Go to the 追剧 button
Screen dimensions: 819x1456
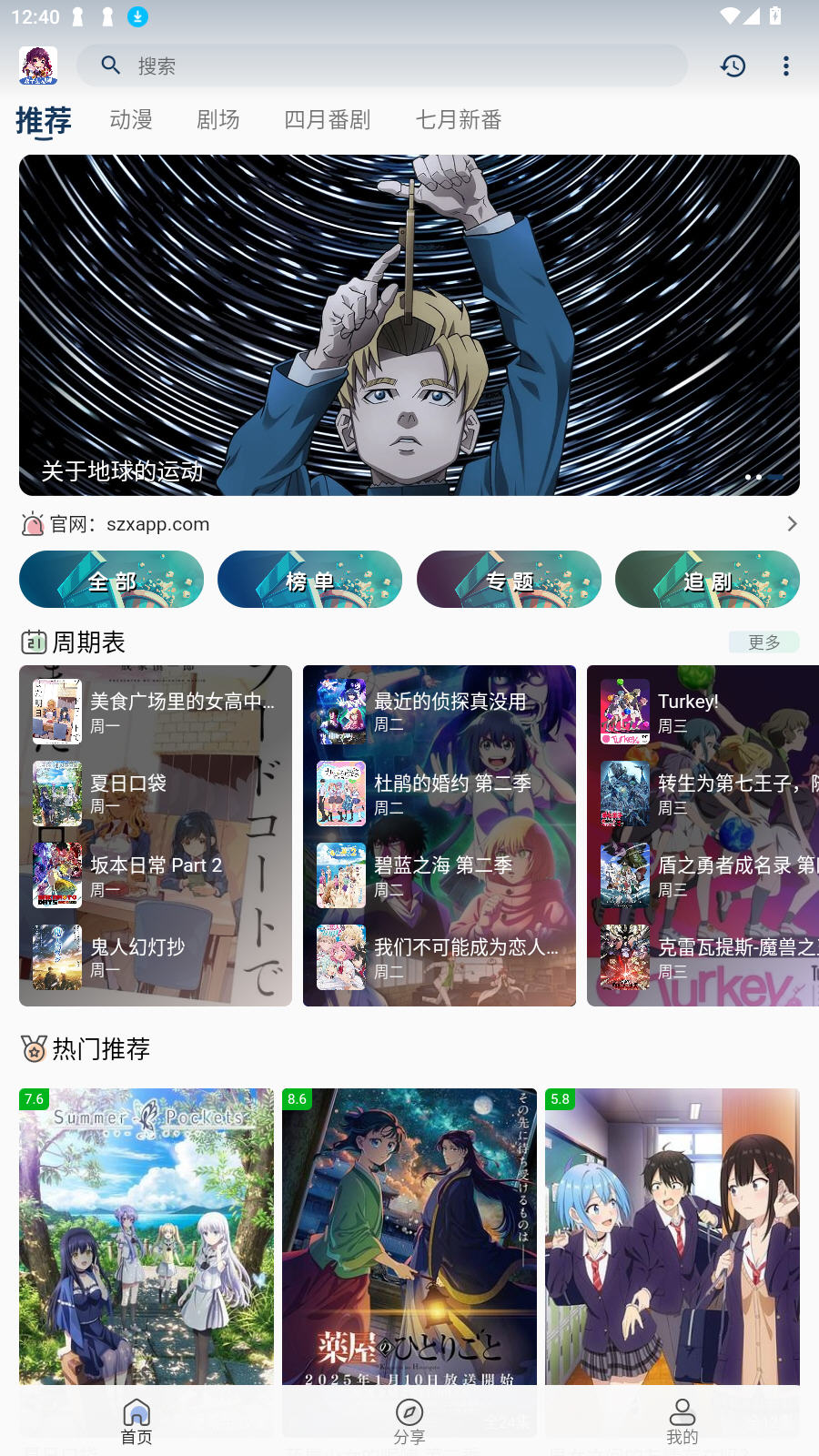click(x=707, y=580)
